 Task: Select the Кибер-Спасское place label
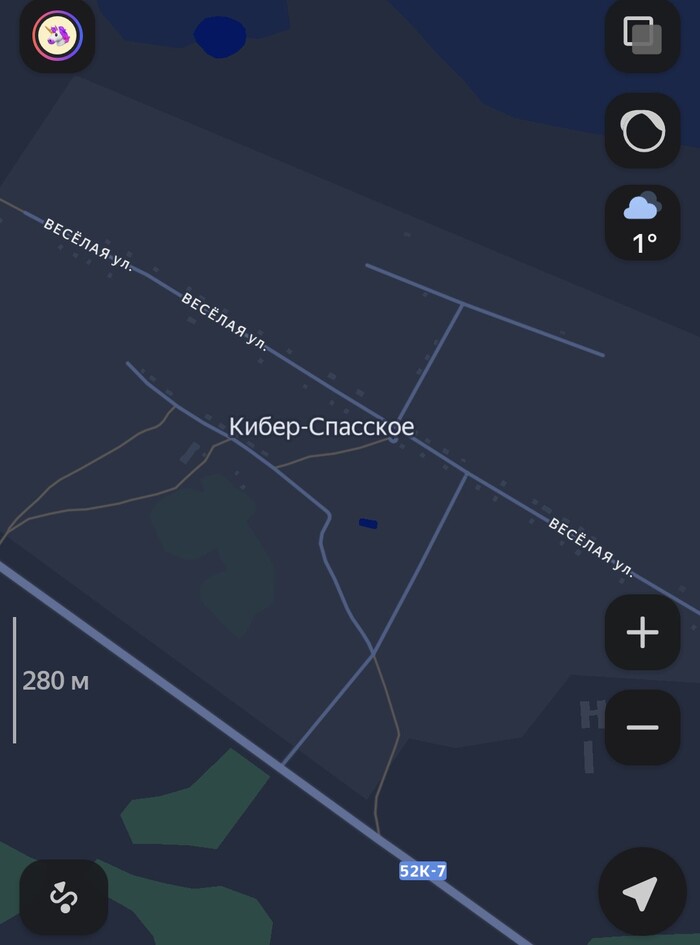pyautogui.click(x=321, y=427)
